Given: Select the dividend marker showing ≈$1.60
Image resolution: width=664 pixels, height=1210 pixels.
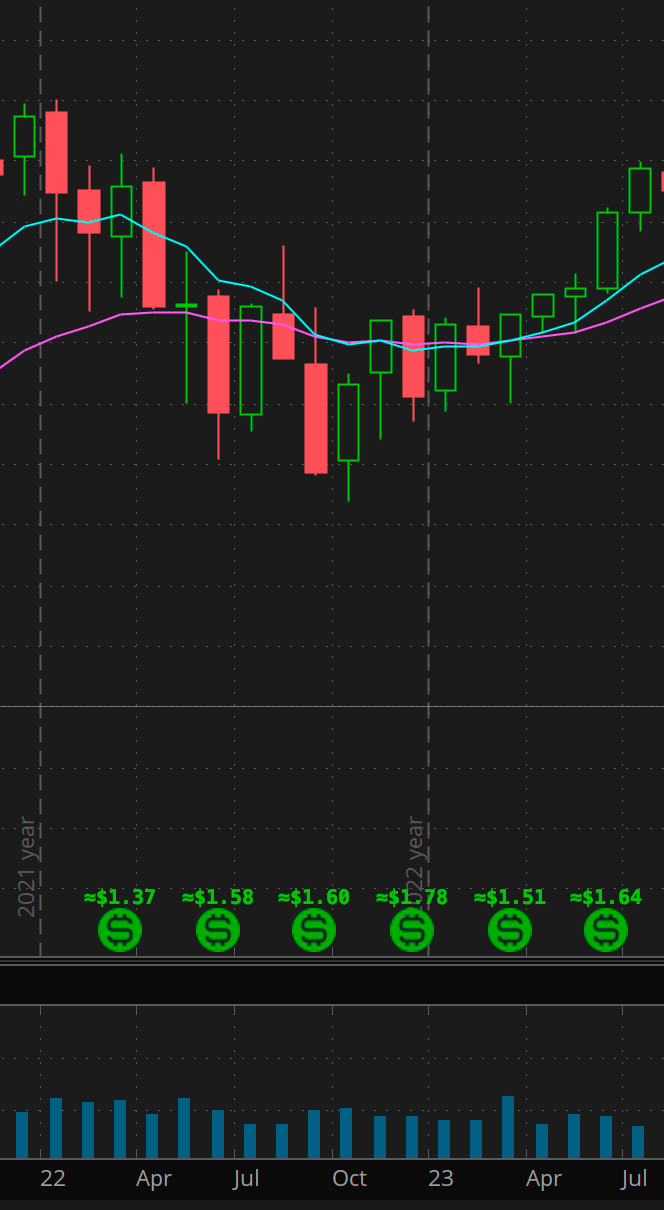Looking at the screenshot, I should 314,930.
